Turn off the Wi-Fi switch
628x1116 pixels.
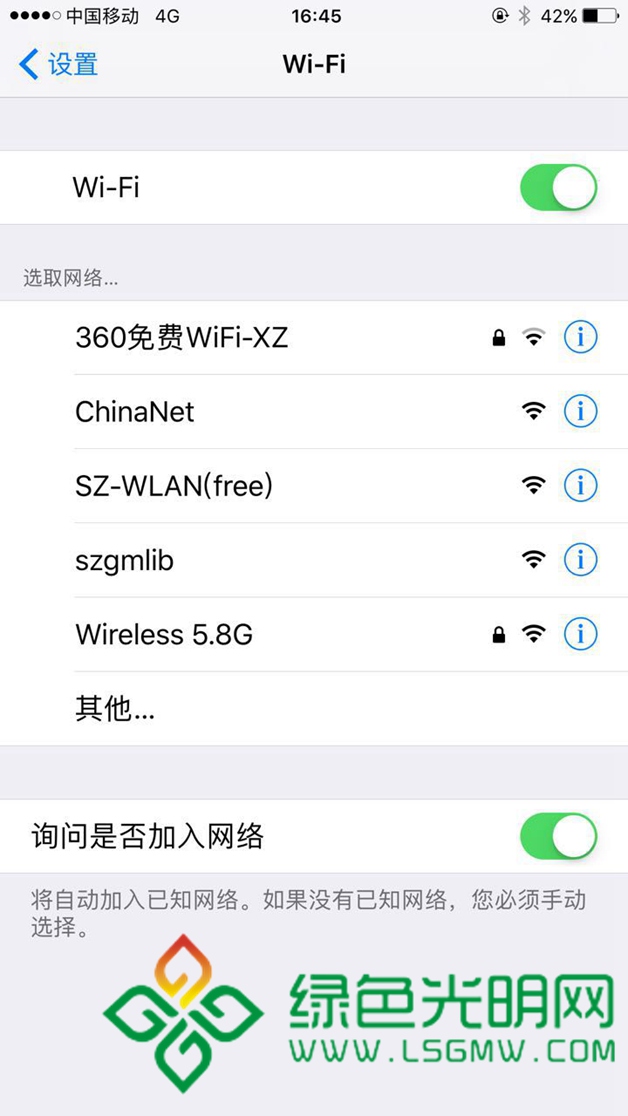pos(558,188)
